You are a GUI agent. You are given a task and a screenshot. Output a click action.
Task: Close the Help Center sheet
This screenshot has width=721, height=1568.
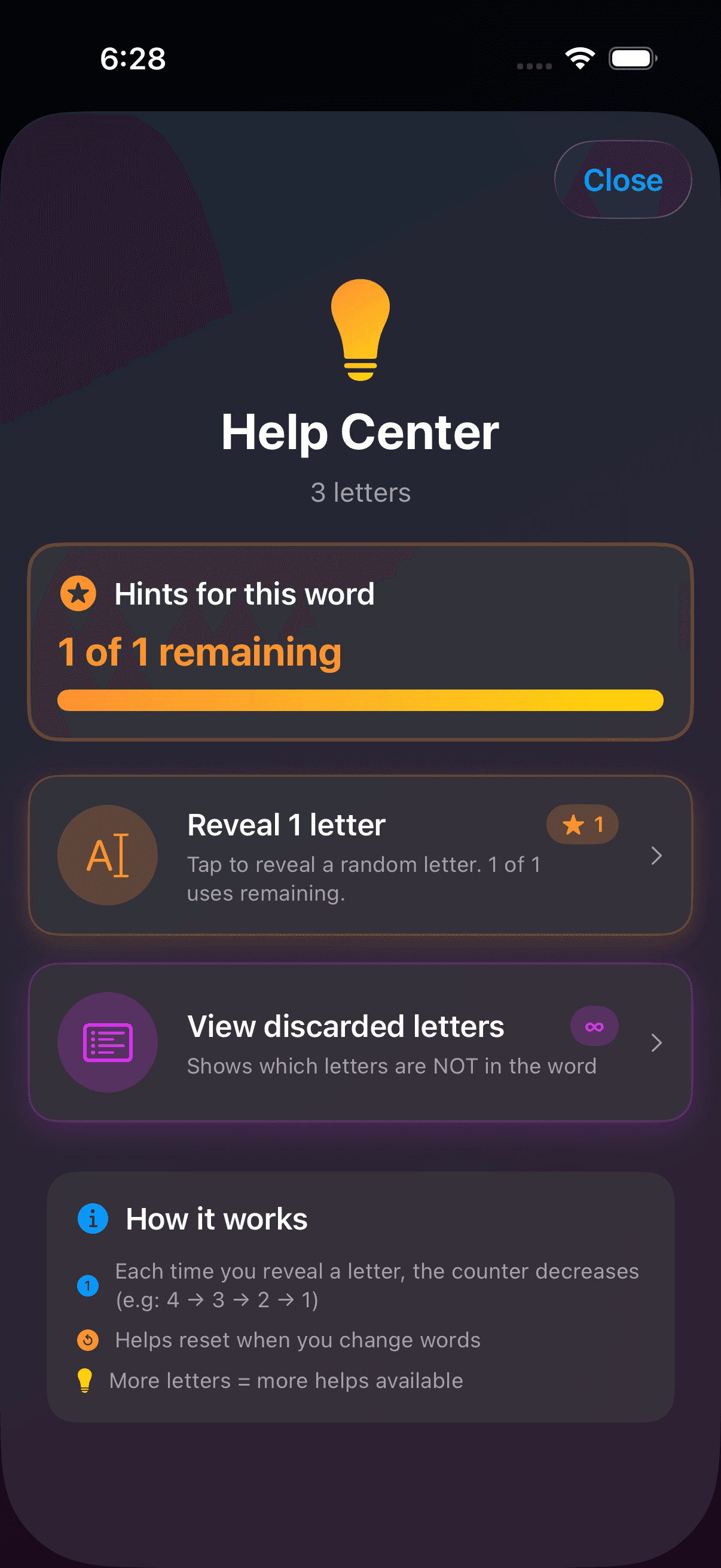pyautogui.click(x=622, y=180)
